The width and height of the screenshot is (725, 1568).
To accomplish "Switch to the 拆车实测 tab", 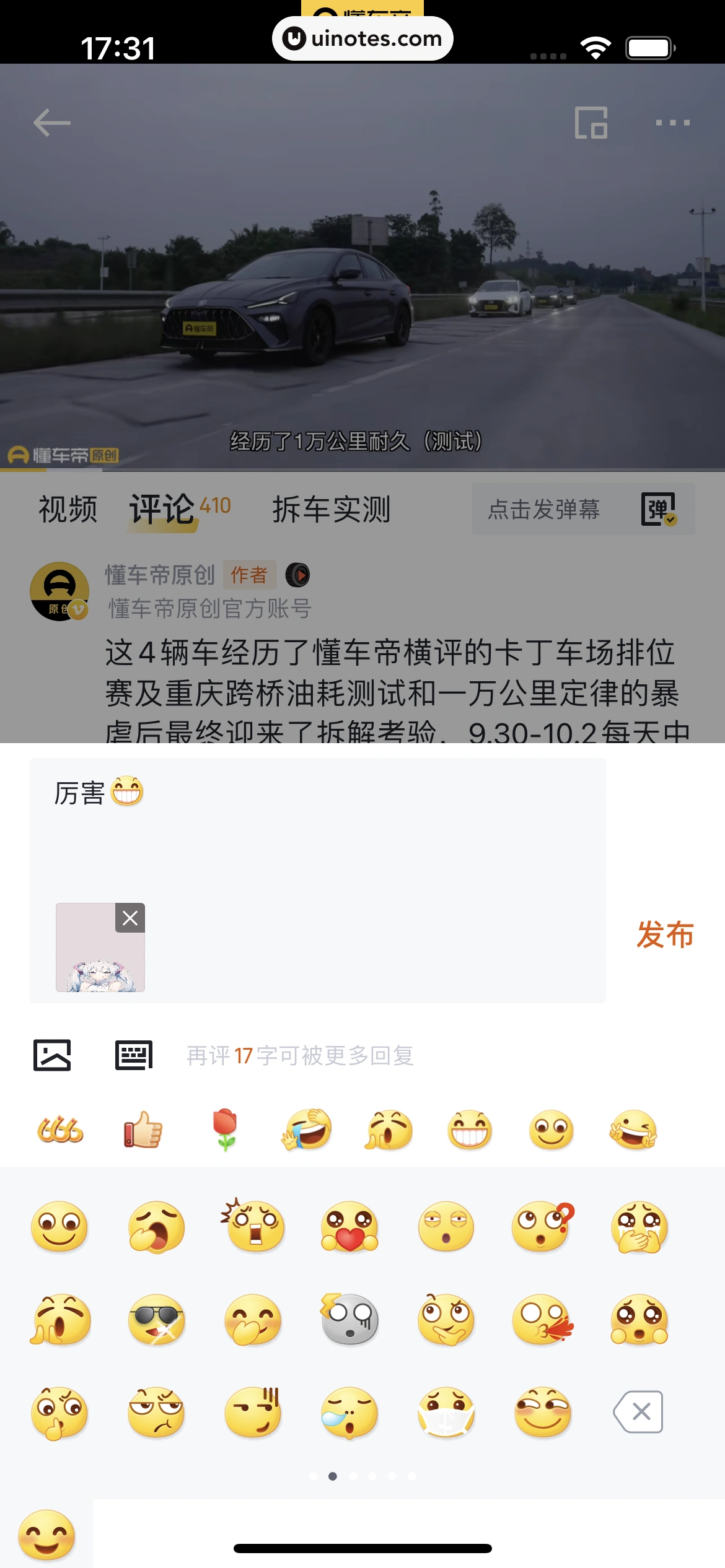I will click(332, 510).
